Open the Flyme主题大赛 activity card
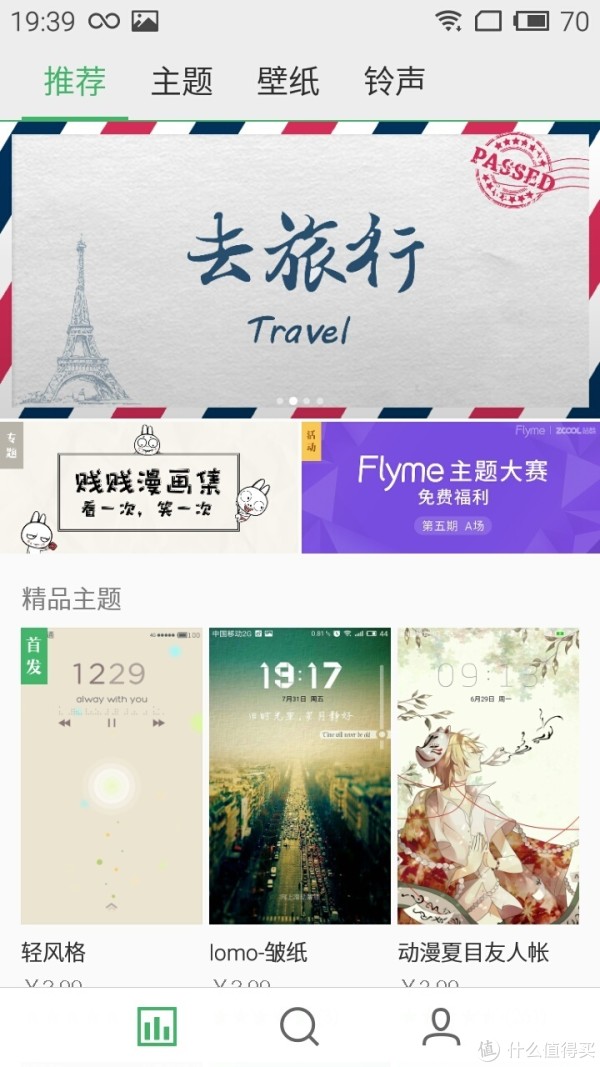The width and height of the screenshot is (600, 1067). coord(450,487)
